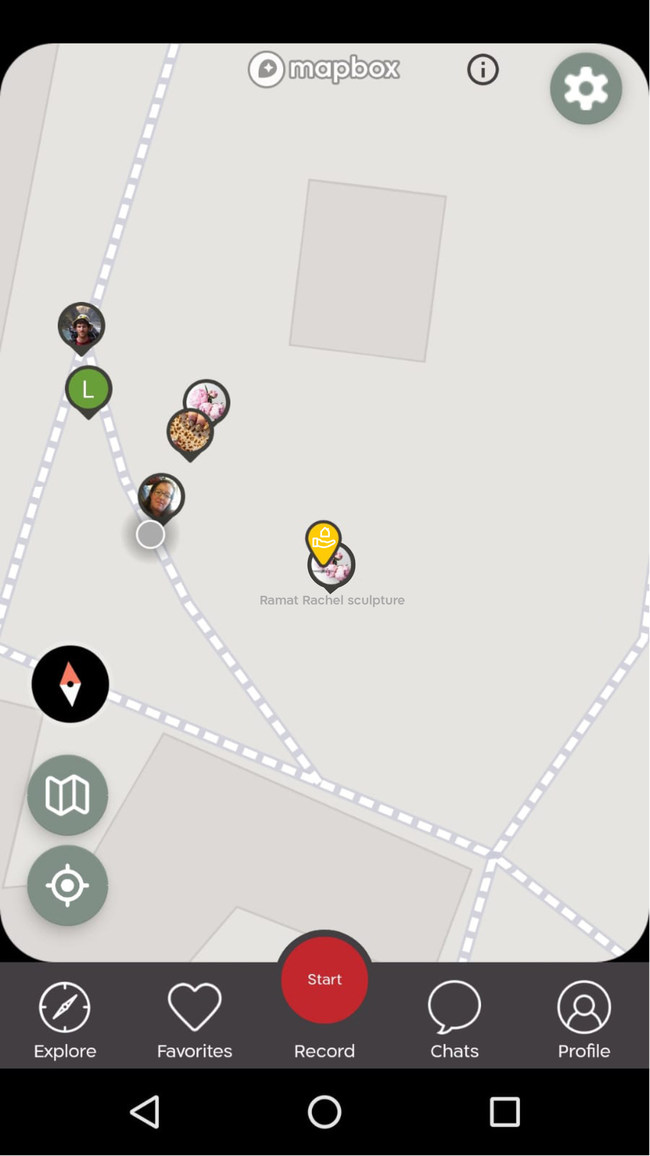Start recording with the red button

click(x=324, y=981)
